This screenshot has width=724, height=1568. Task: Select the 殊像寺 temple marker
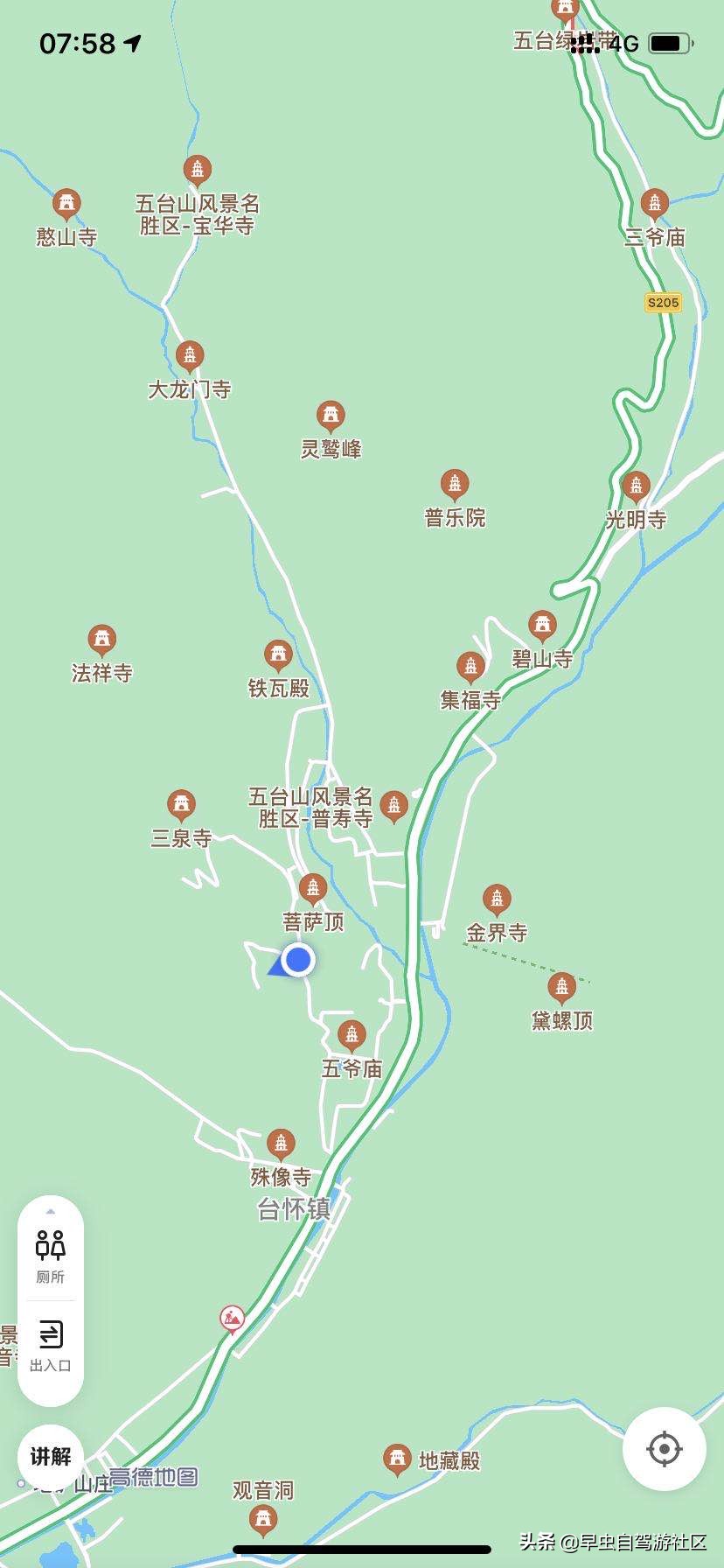(280, 1141)
